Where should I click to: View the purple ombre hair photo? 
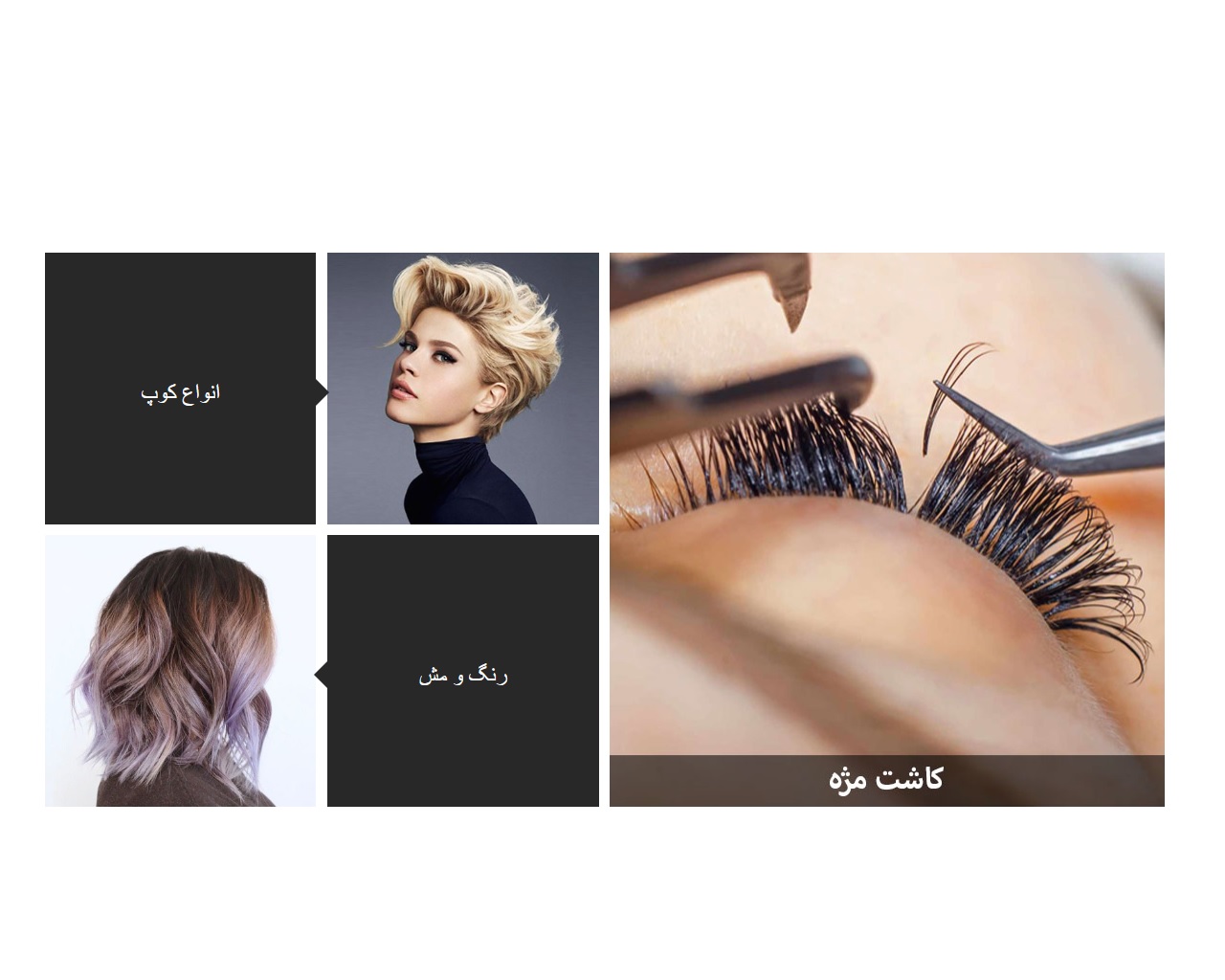click(x=180, y=671)
